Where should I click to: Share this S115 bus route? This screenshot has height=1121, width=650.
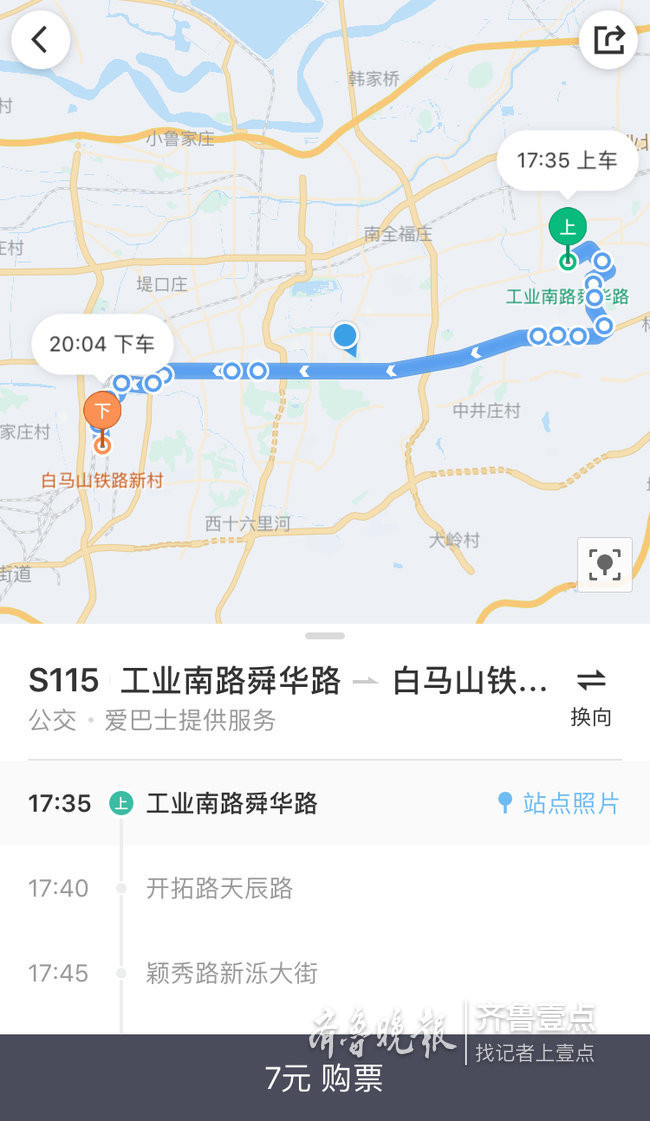coord(608,40)
